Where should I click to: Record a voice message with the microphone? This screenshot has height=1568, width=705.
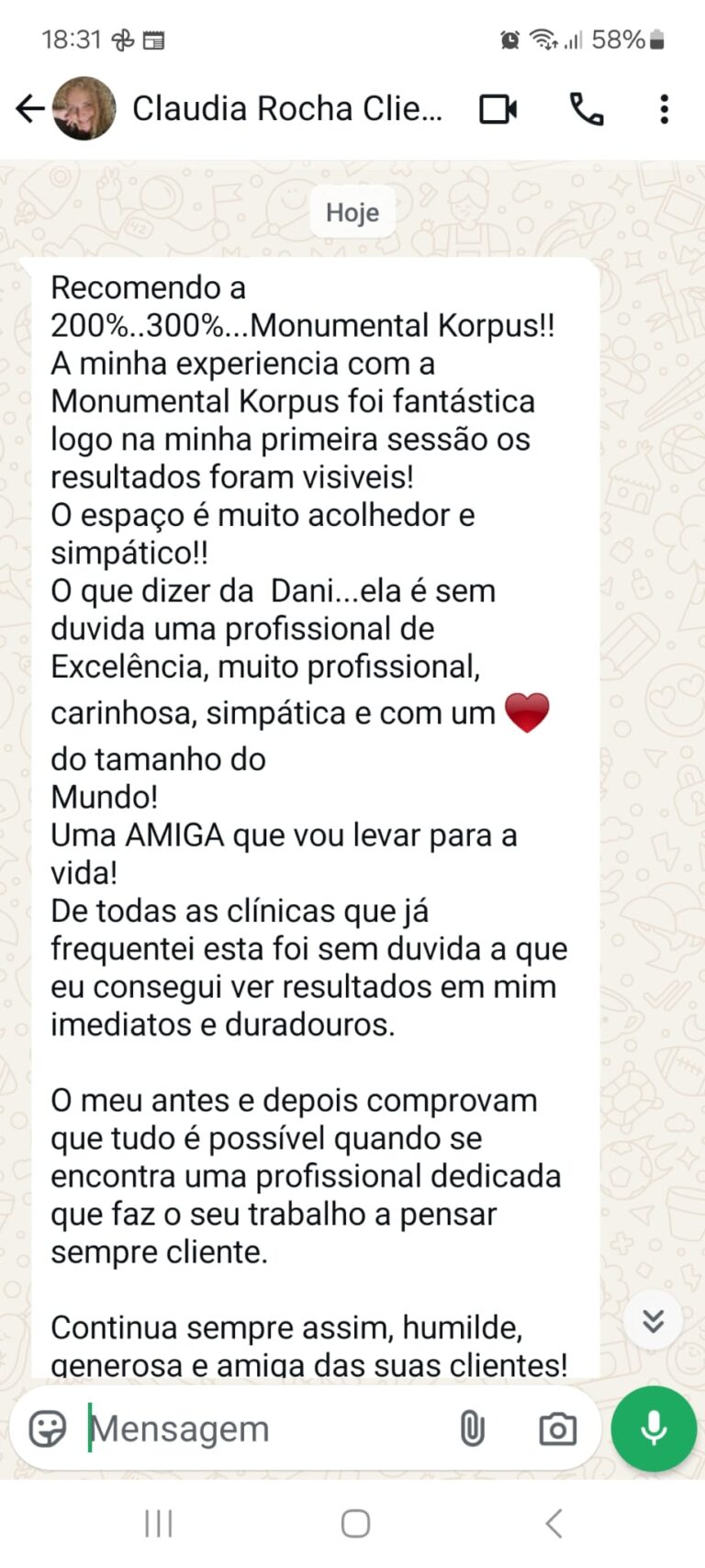[x=654, y=1429]
